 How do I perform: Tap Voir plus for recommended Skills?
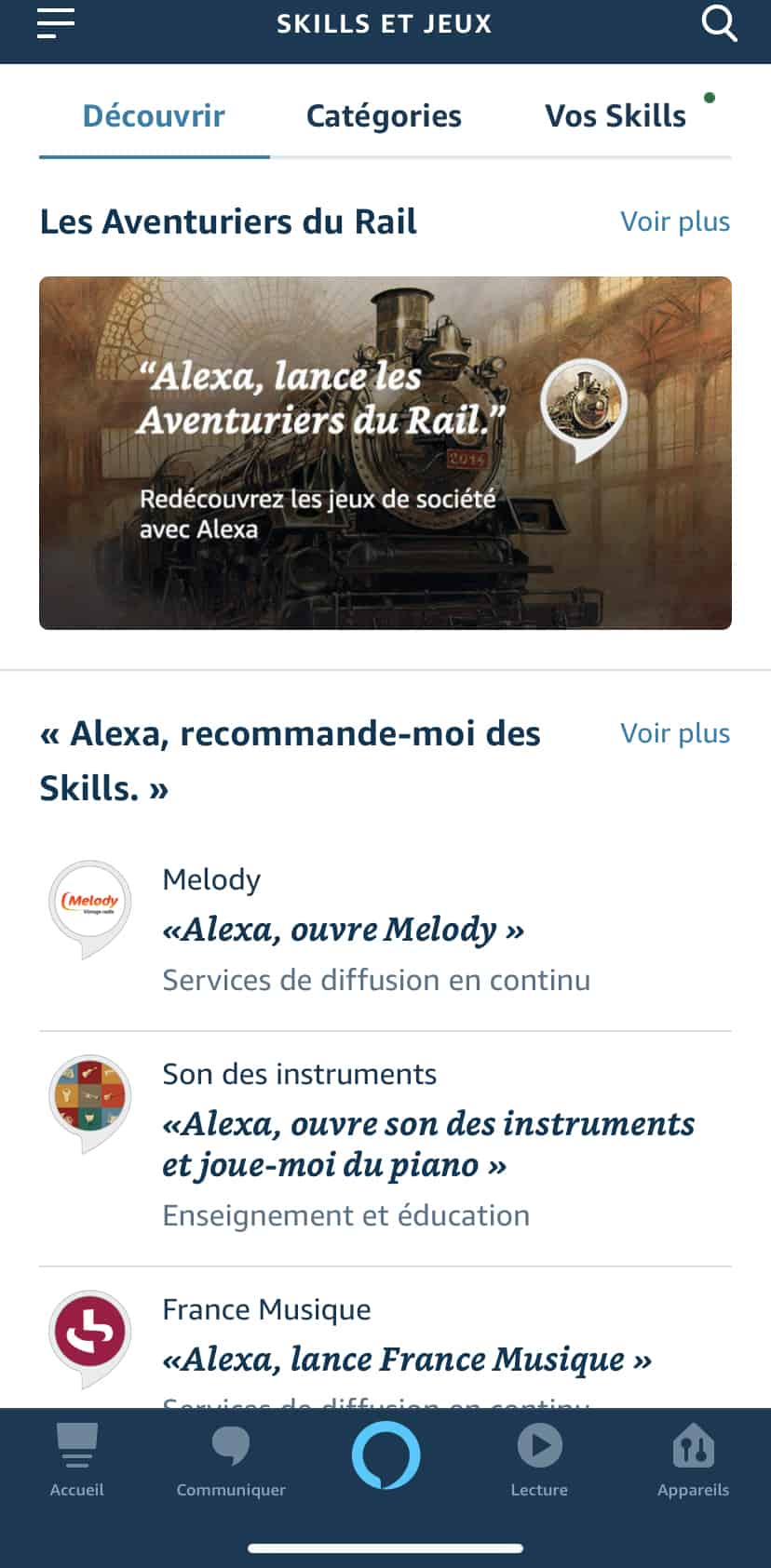675,733
